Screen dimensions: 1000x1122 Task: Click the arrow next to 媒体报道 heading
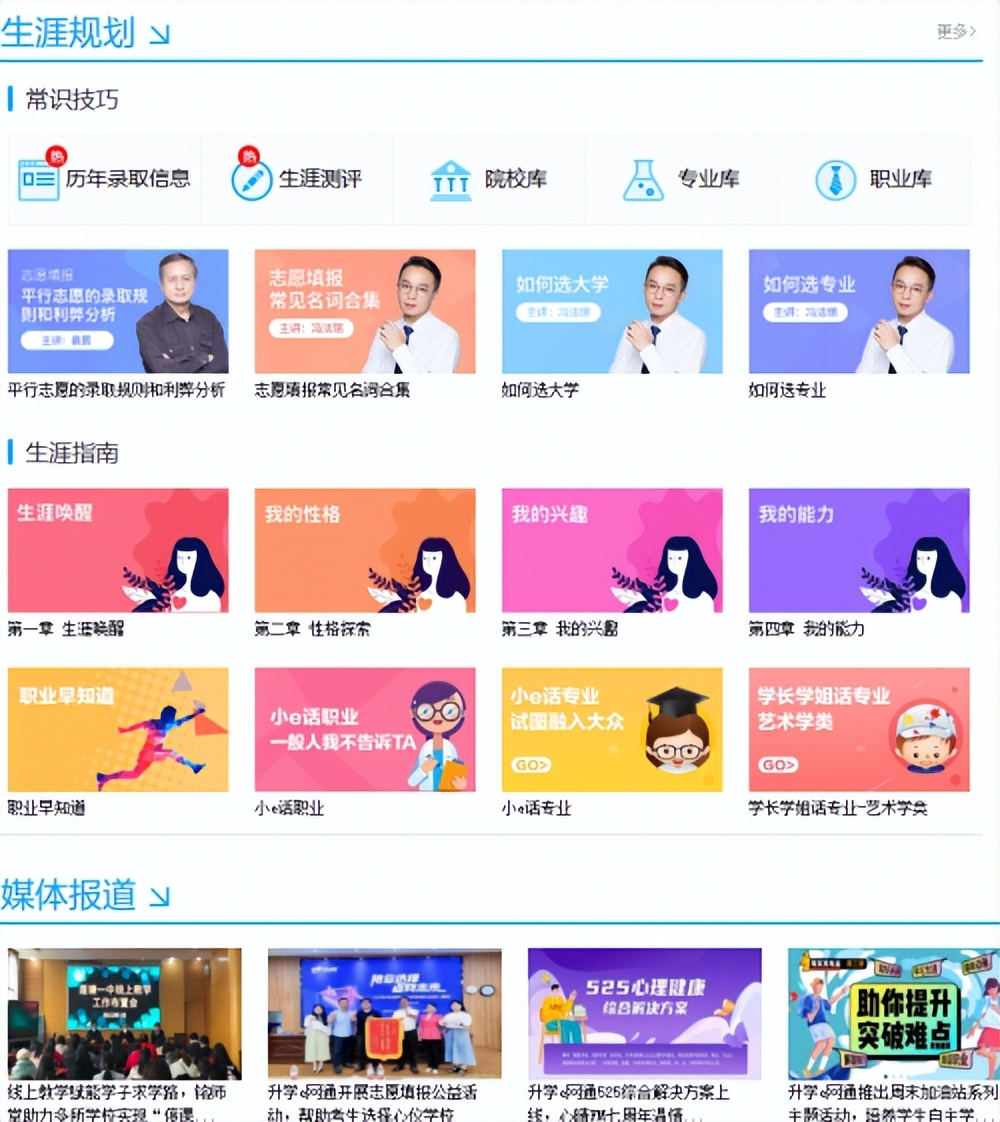click(x=156, y=896)
